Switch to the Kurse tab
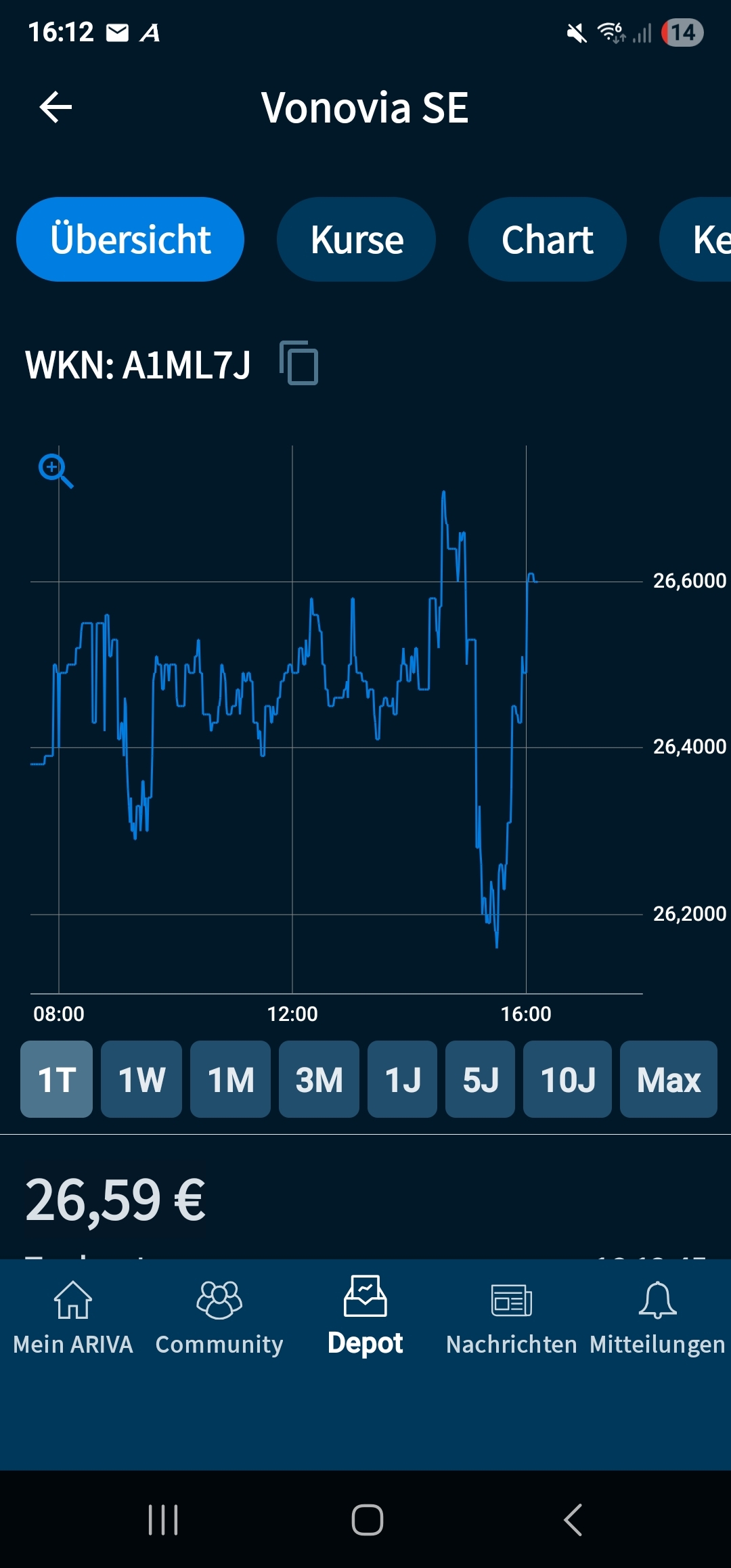731x1568 pixels. click(356, 240)
